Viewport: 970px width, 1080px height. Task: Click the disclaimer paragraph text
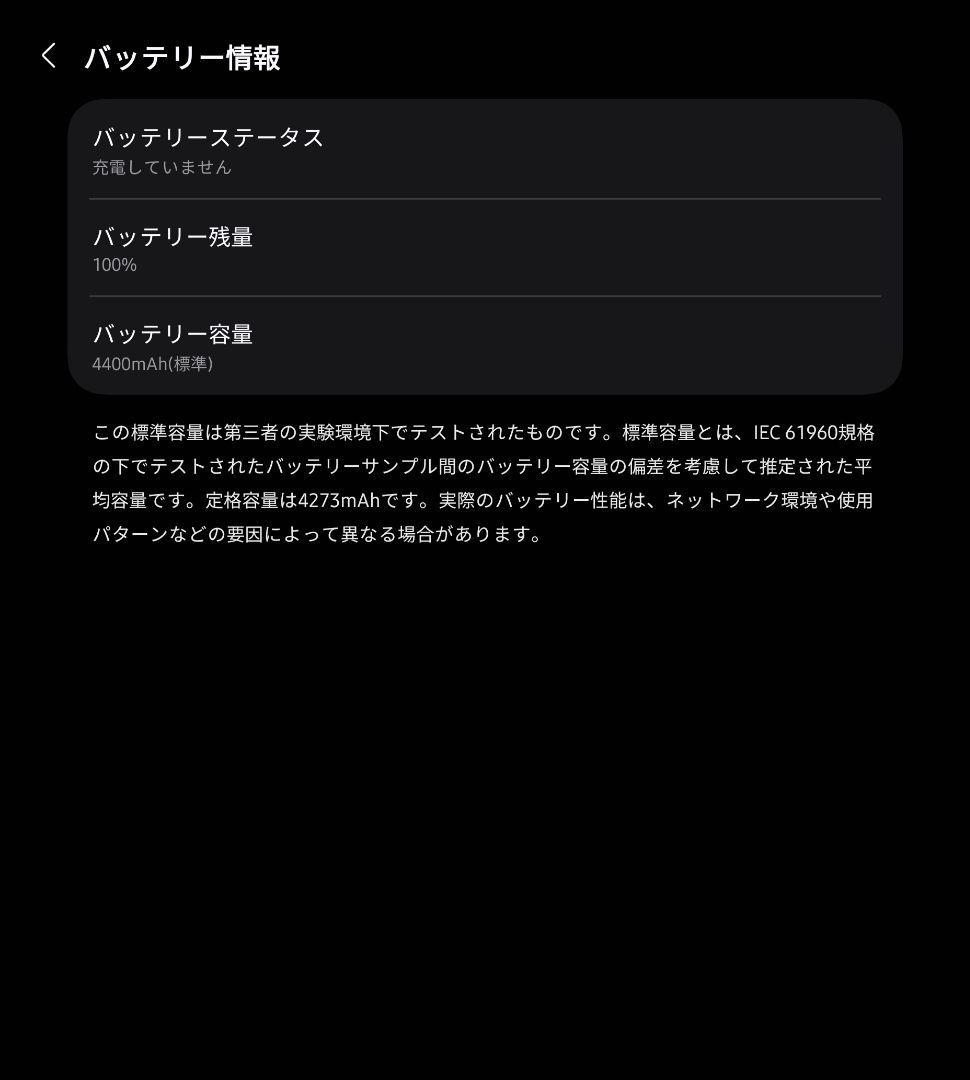click(483, 483)
